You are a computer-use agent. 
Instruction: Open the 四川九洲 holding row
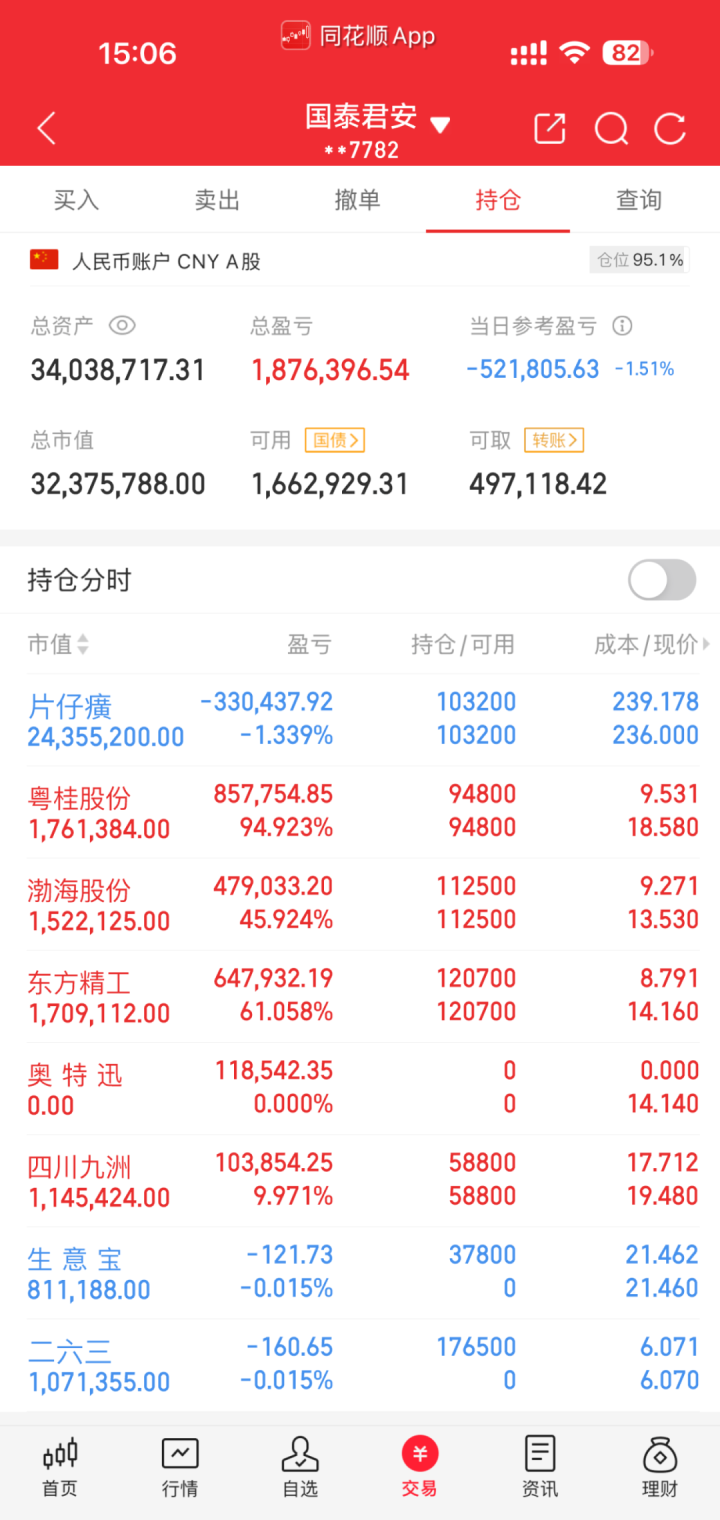pos(360,1180)
